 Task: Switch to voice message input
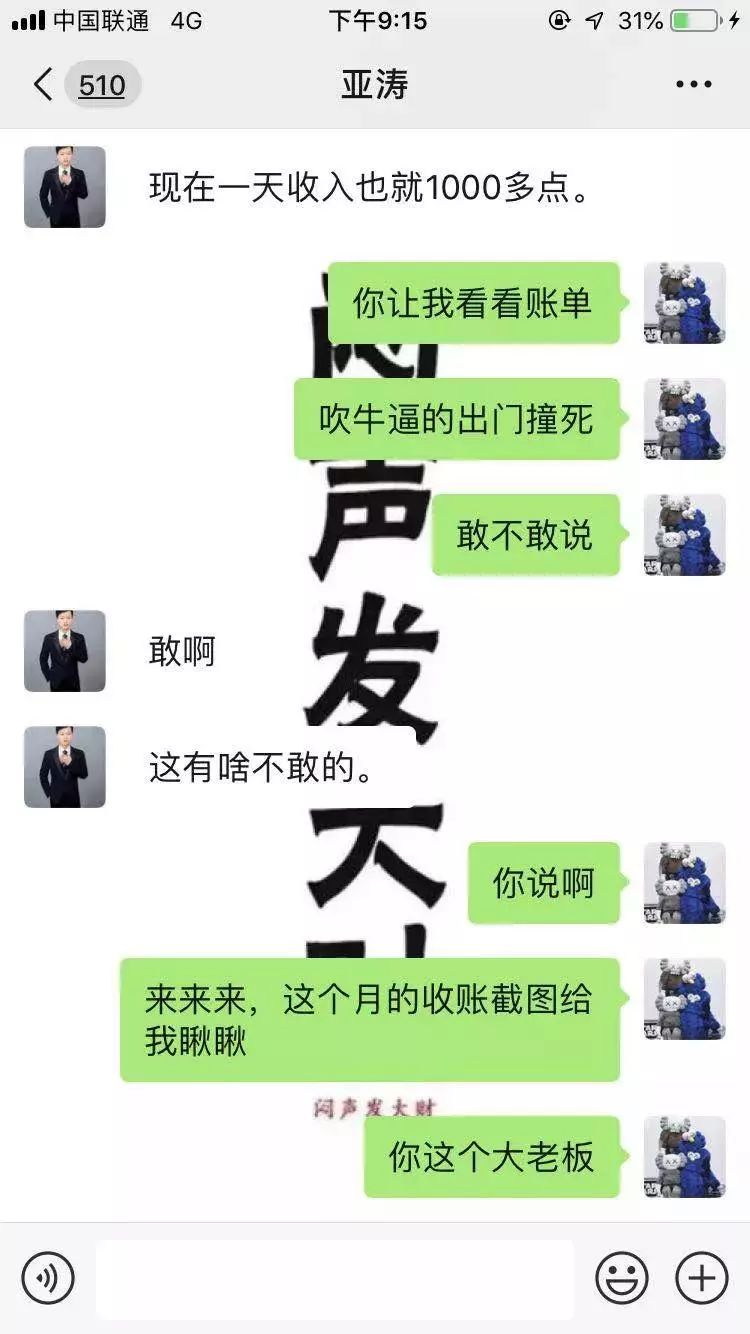[x=48, y=1278]
